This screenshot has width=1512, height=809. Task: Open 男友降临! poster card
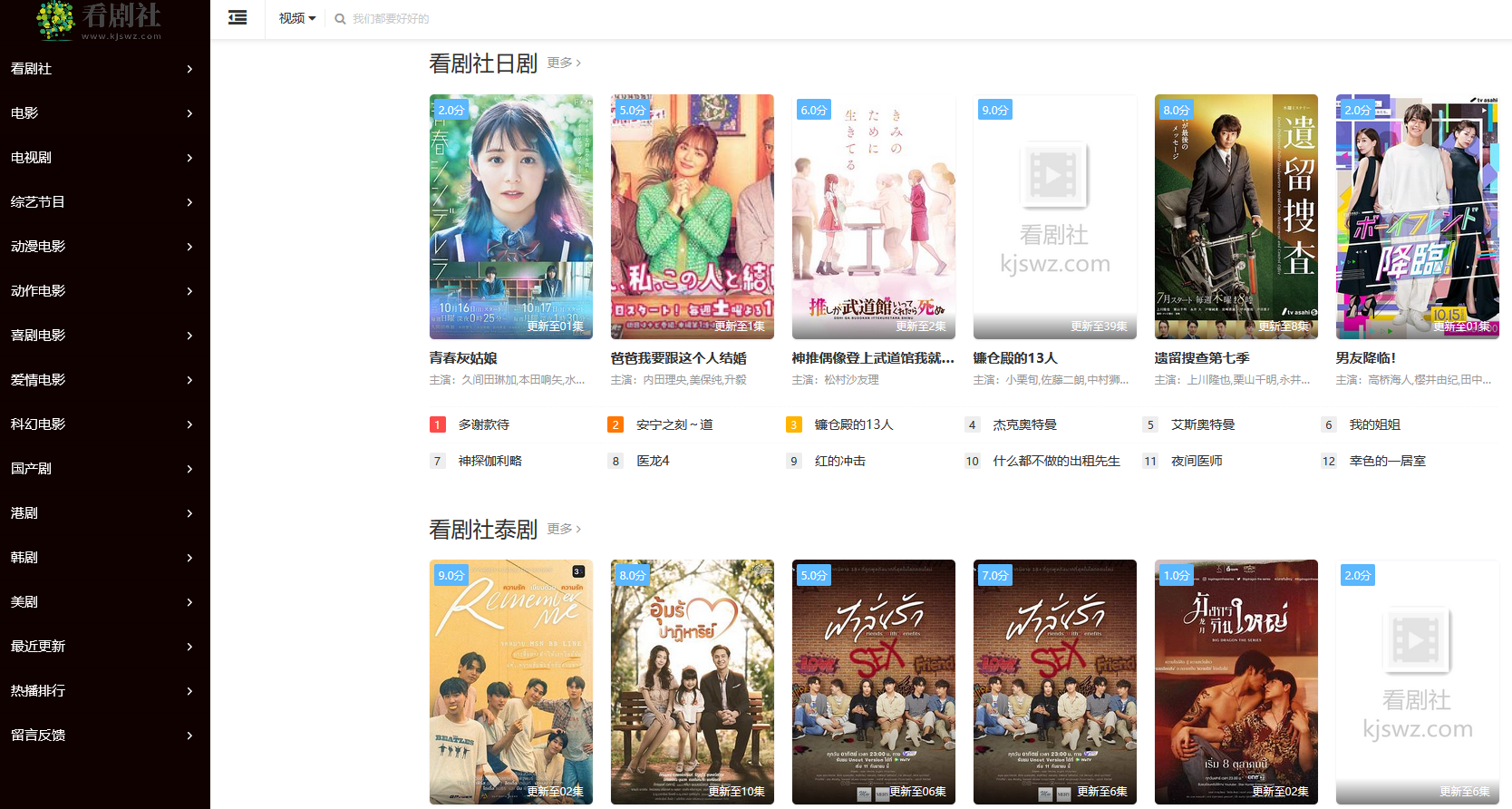(x=1417, y=217)
